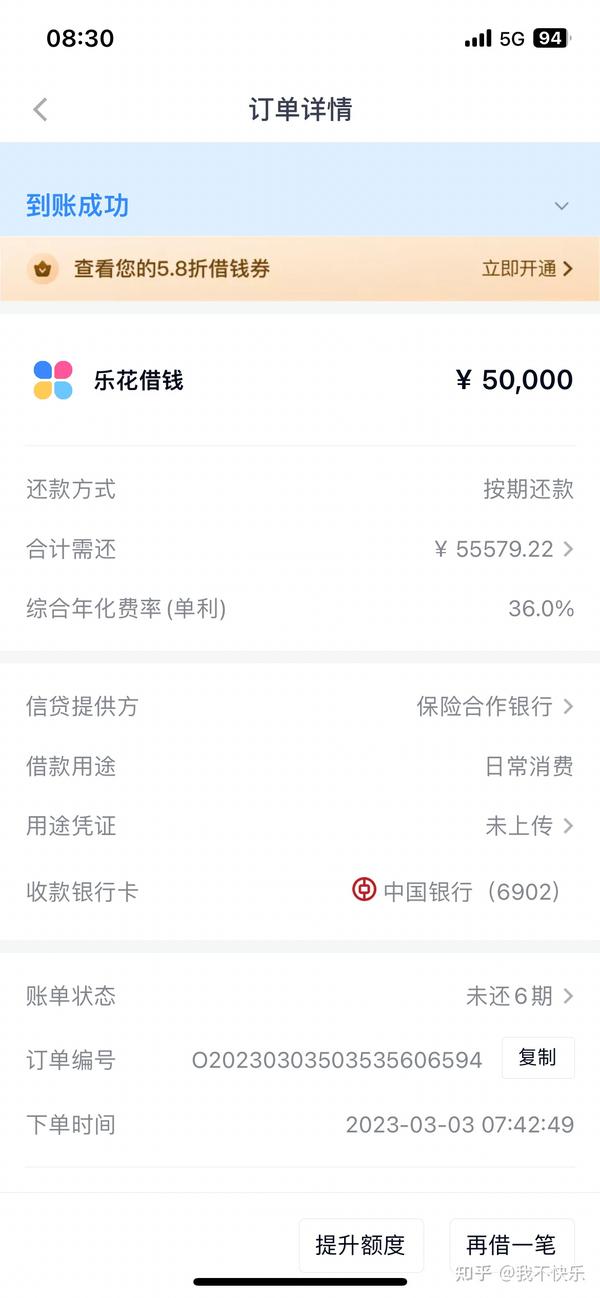Open 账单状态 未还6期 details

coord(300,996)
